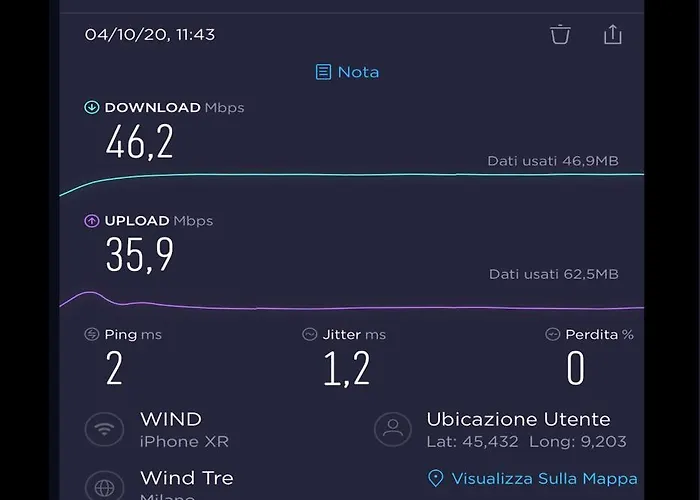Add a Nota to this result
The width and height of the screenshot is (700, 500).
pos(347,72)
